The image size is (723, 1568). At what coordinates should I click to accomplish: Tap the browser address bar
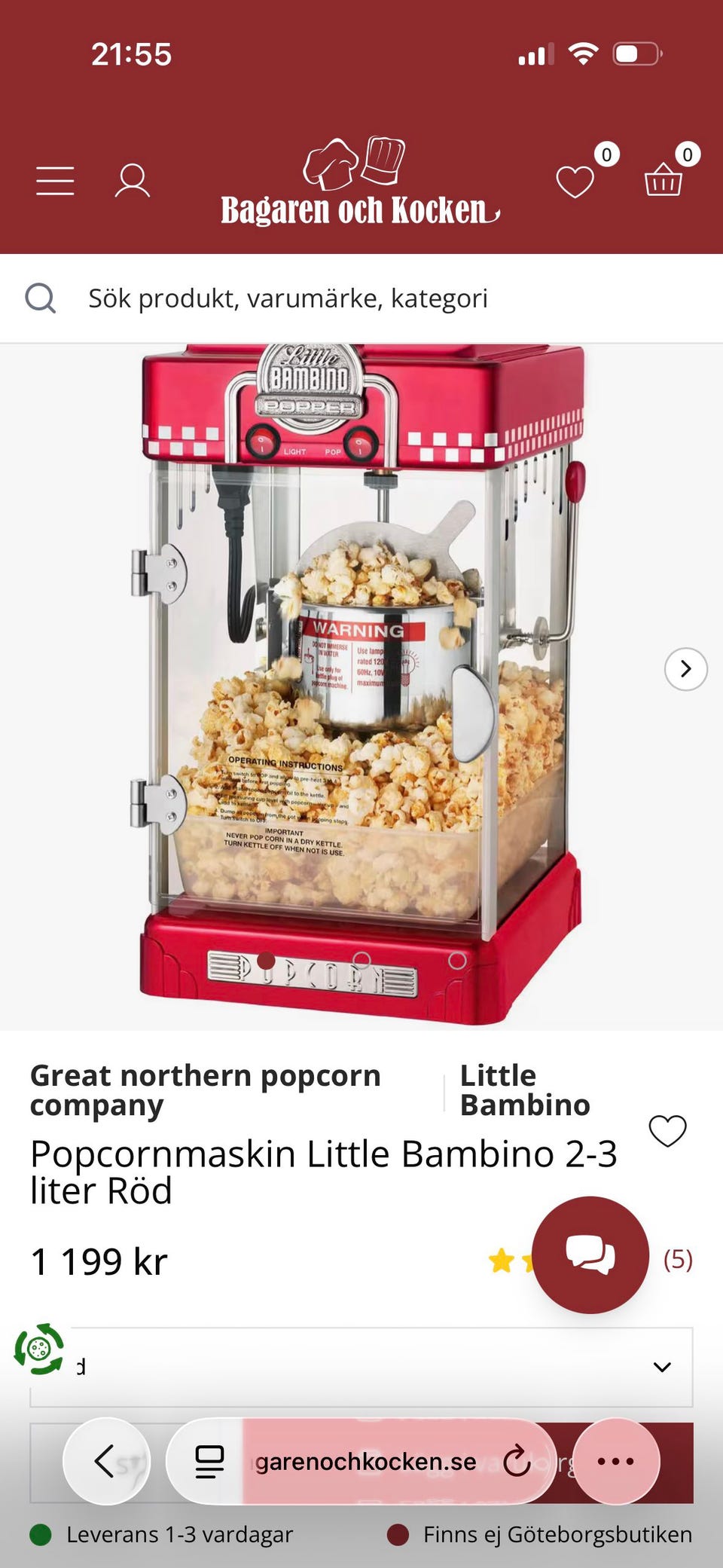pyautogui.click(x=365, y=1461)
